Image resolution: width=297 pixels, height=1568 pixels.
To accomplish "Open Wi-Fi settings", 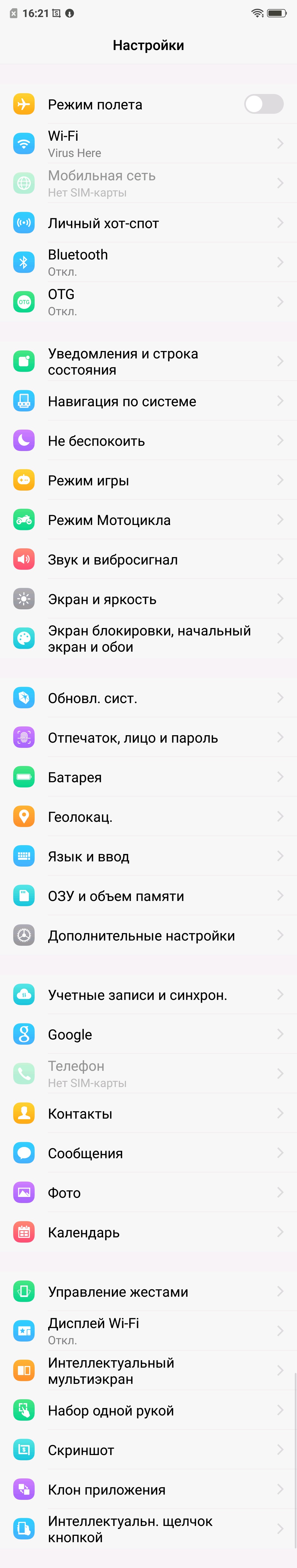I will click(148, 144).
